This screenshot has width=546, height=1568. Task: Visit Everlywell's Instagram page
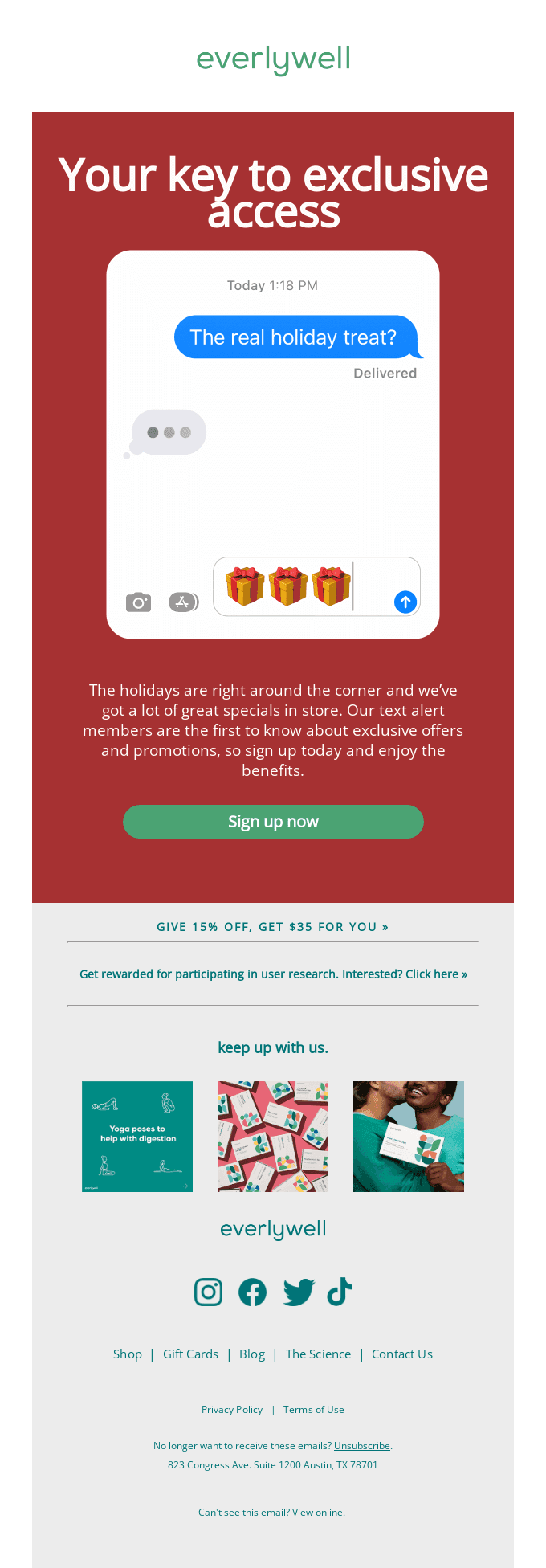pyautogui.click(x=209, y=1292)
